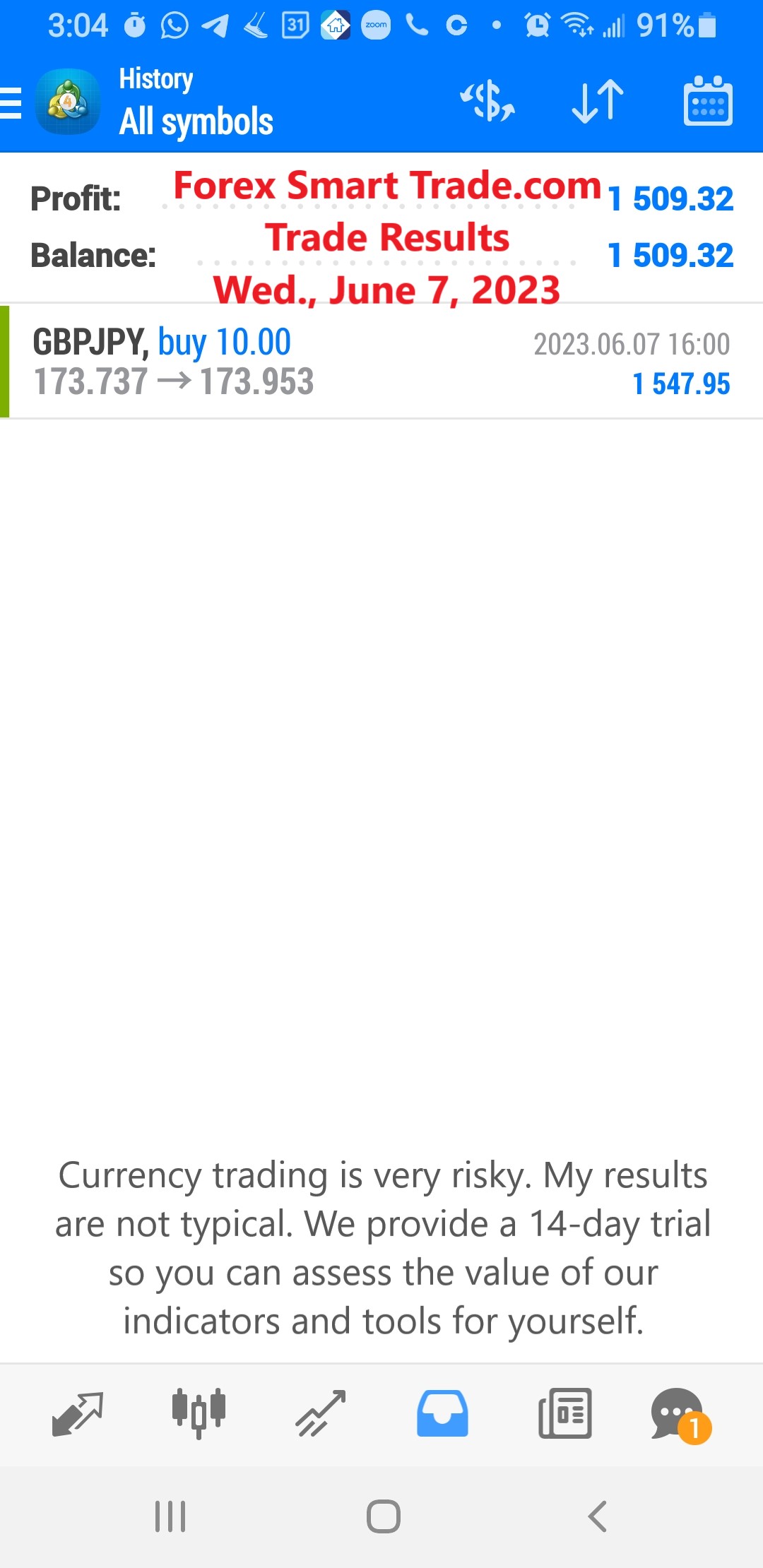Open the Messages chat tab
Screen dimensions: 763x1568
pyautogui.click(x=680, y=1415)
